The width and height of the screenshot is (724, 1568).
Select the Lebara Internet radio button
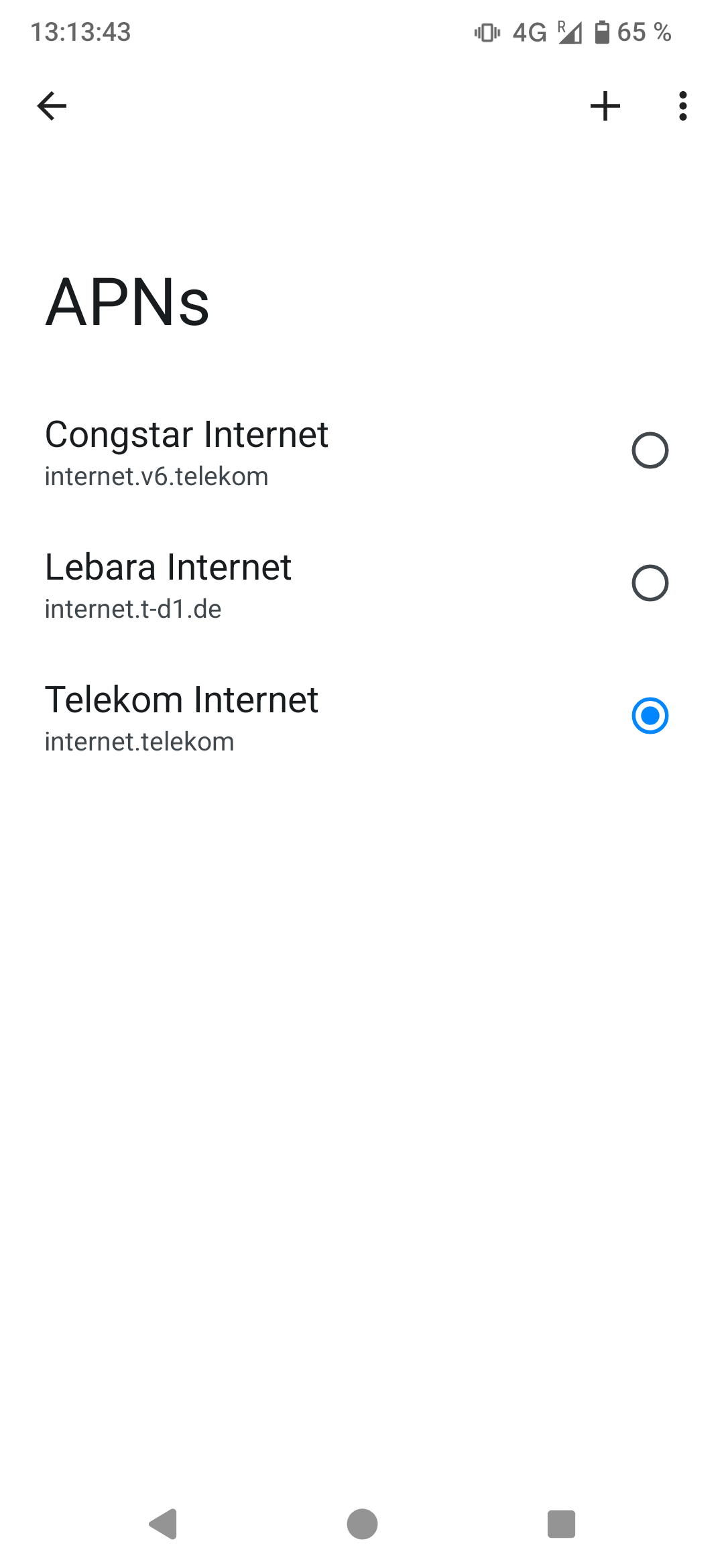[650, 583]
